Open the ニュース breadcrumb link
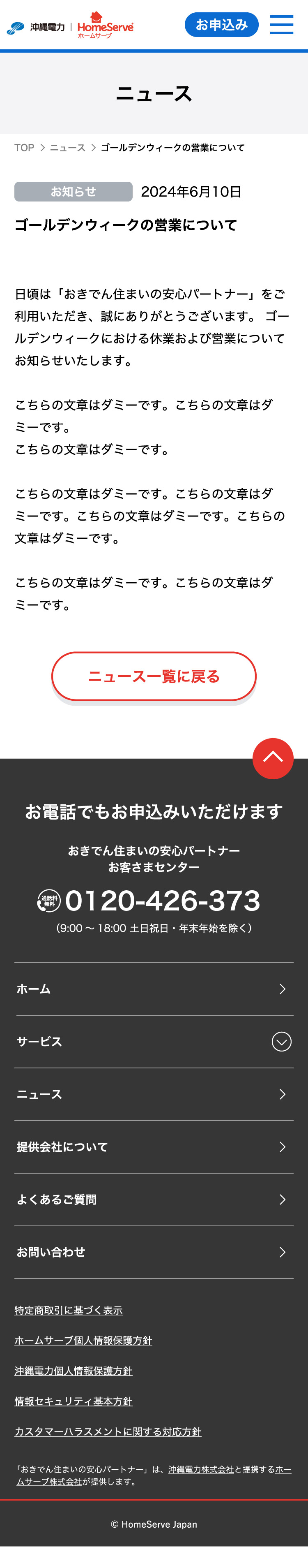308x1568 pixels. pyautogui.click(x=67, y=148)
